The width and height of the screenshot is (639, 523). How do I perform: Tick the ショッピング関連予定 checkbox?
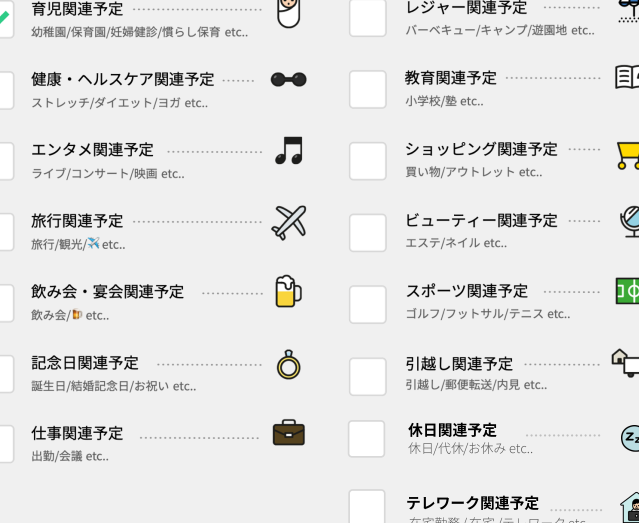coord(367,162)
